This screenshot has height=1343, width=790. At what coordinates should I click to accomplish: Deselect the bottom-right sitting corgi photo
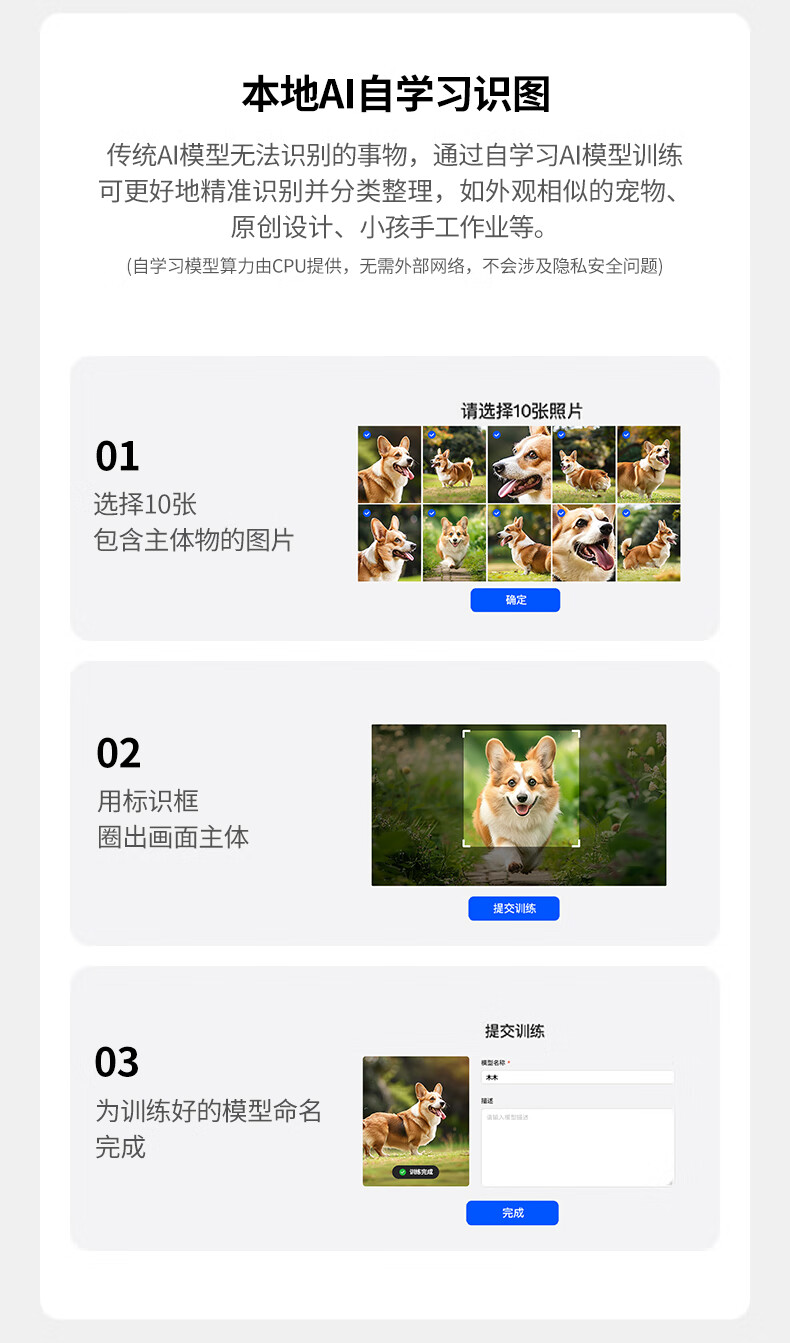[x=625, y=514]
